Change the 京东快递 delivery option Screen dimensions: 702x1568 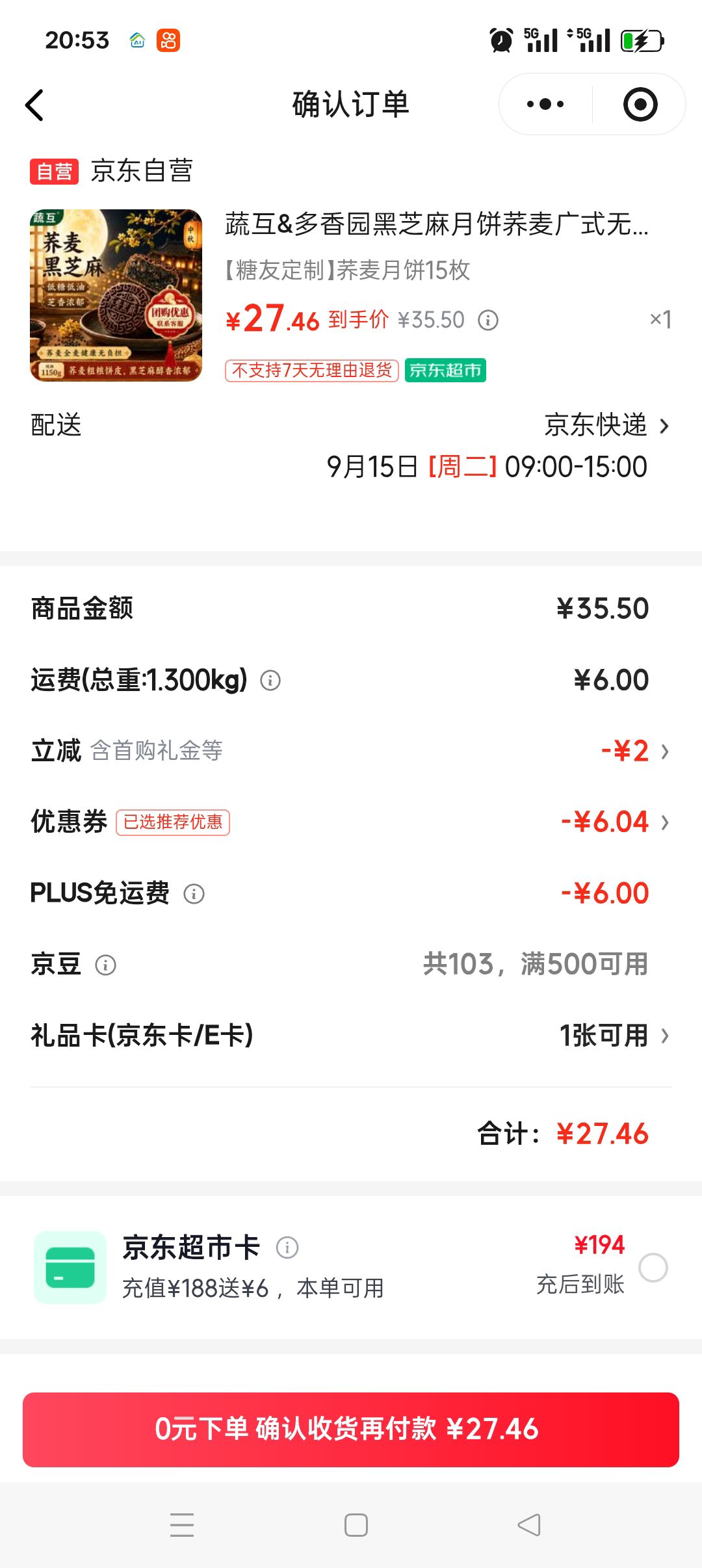click(607, 425)
